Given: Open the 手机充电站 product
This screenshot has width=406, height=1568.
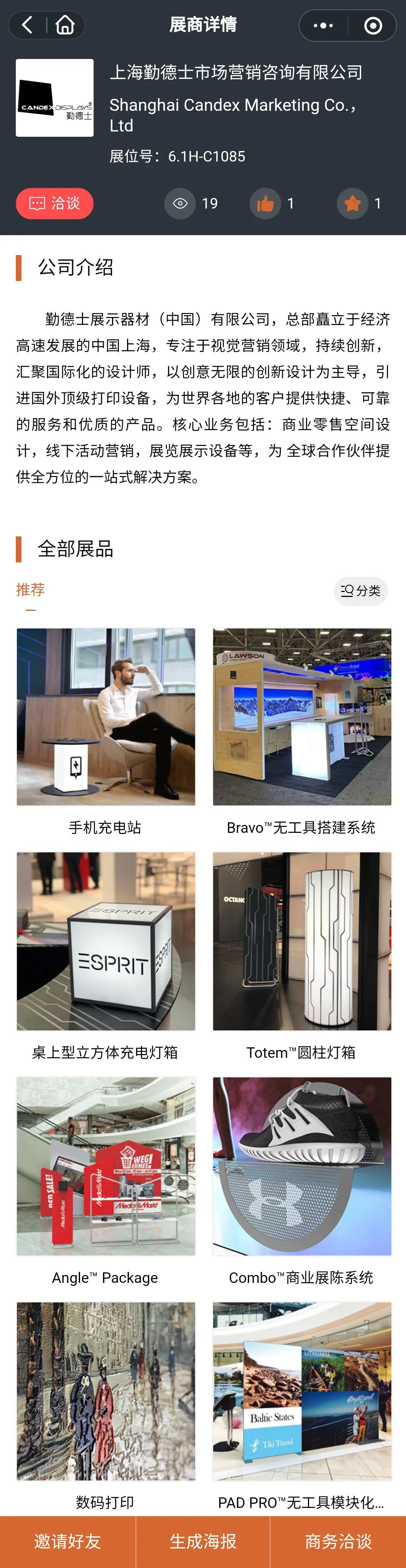Looking at the screenshot, I should [x=106, y=717].
